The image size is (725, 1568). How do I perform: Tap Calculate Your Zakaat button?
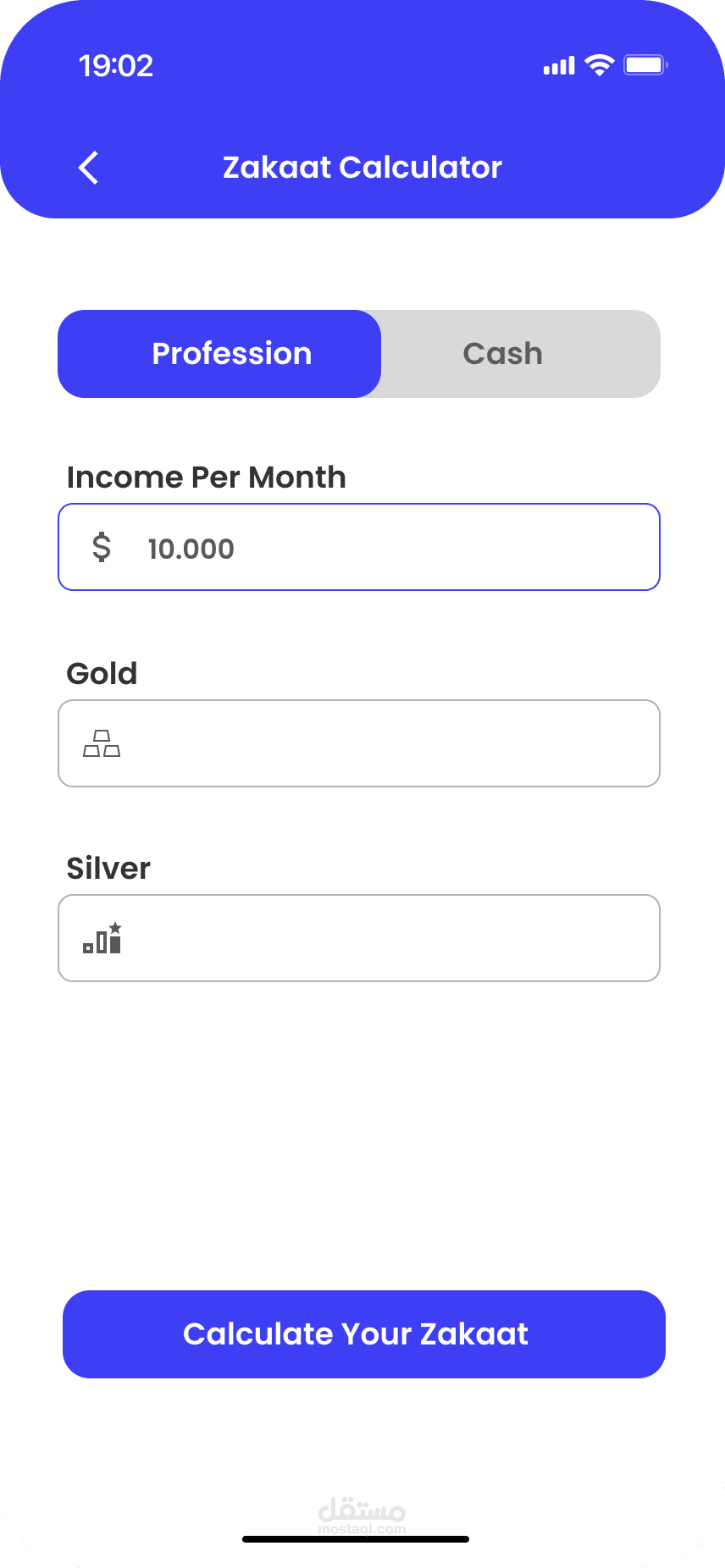pyautogui.click(x=364, y=1334)
